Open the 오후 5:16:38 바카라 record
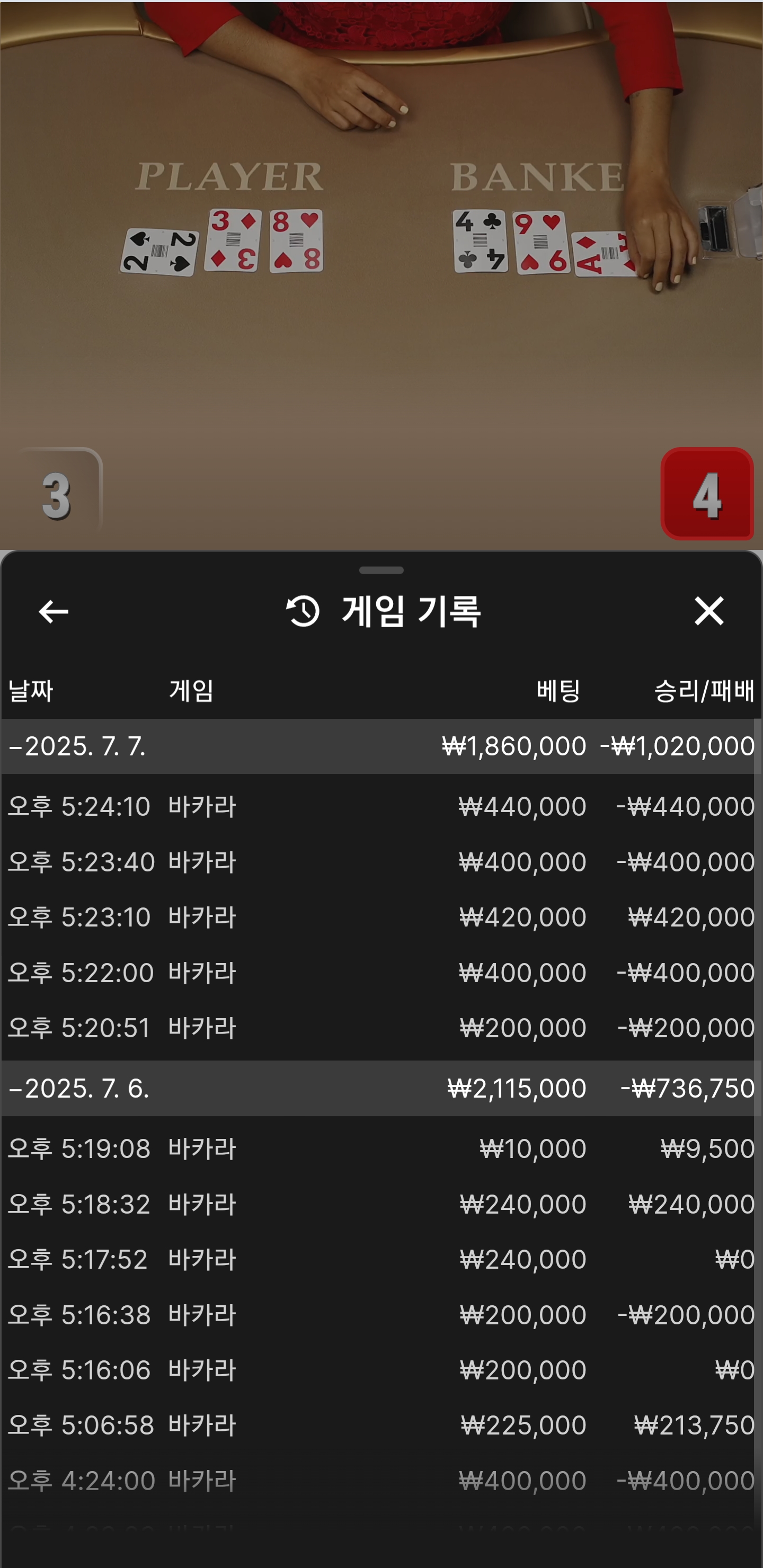The height and width of the screenshot is (1568, 763). (x=381, y=1315)
